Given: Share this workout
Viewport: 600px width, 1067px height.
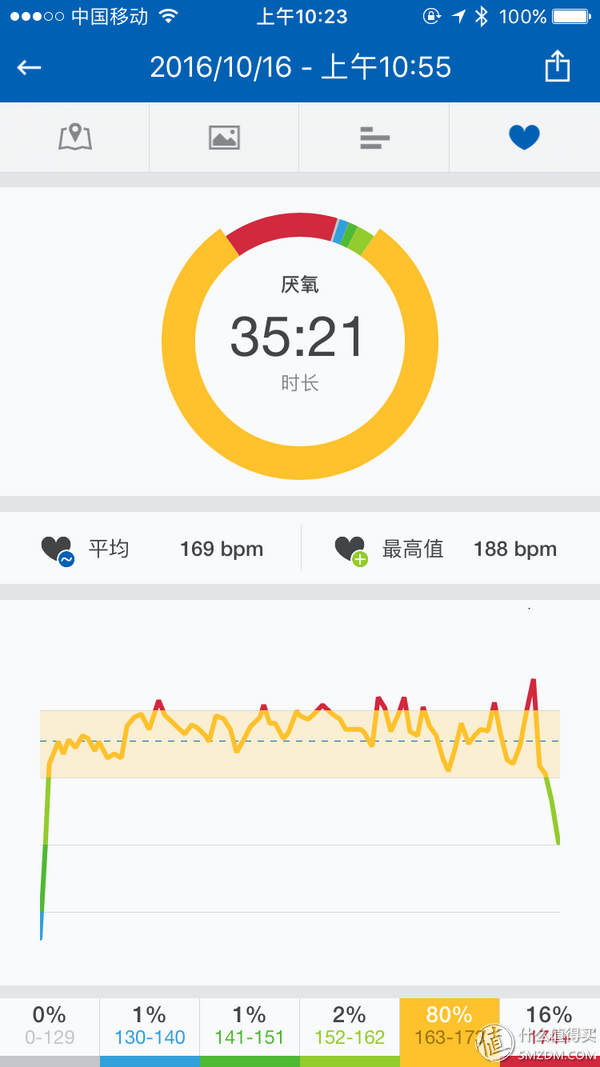Looking at the screenshot, I should (x=557, y=67).
